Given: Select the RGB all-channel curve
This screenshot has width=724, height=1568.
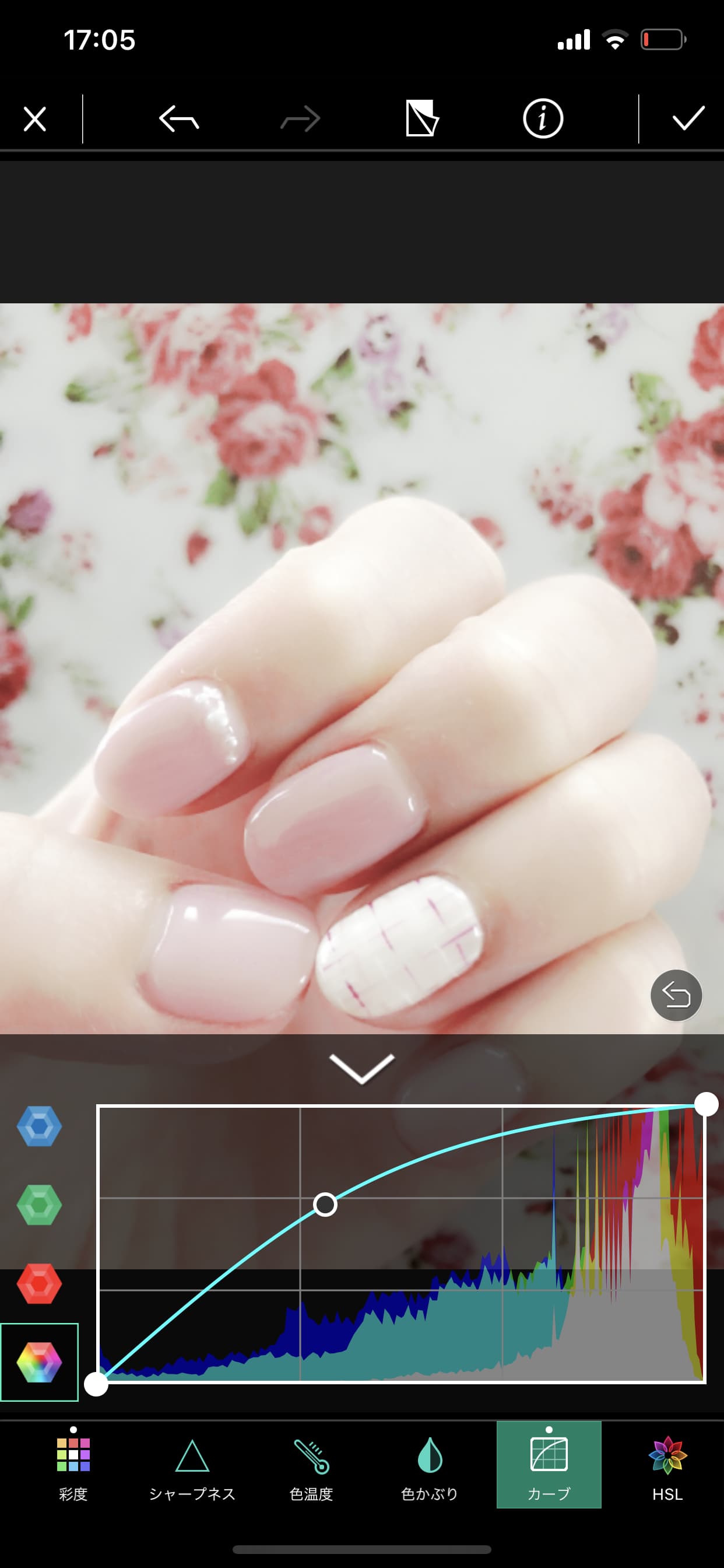Looking at the screenshot, I should (40, 1362).
